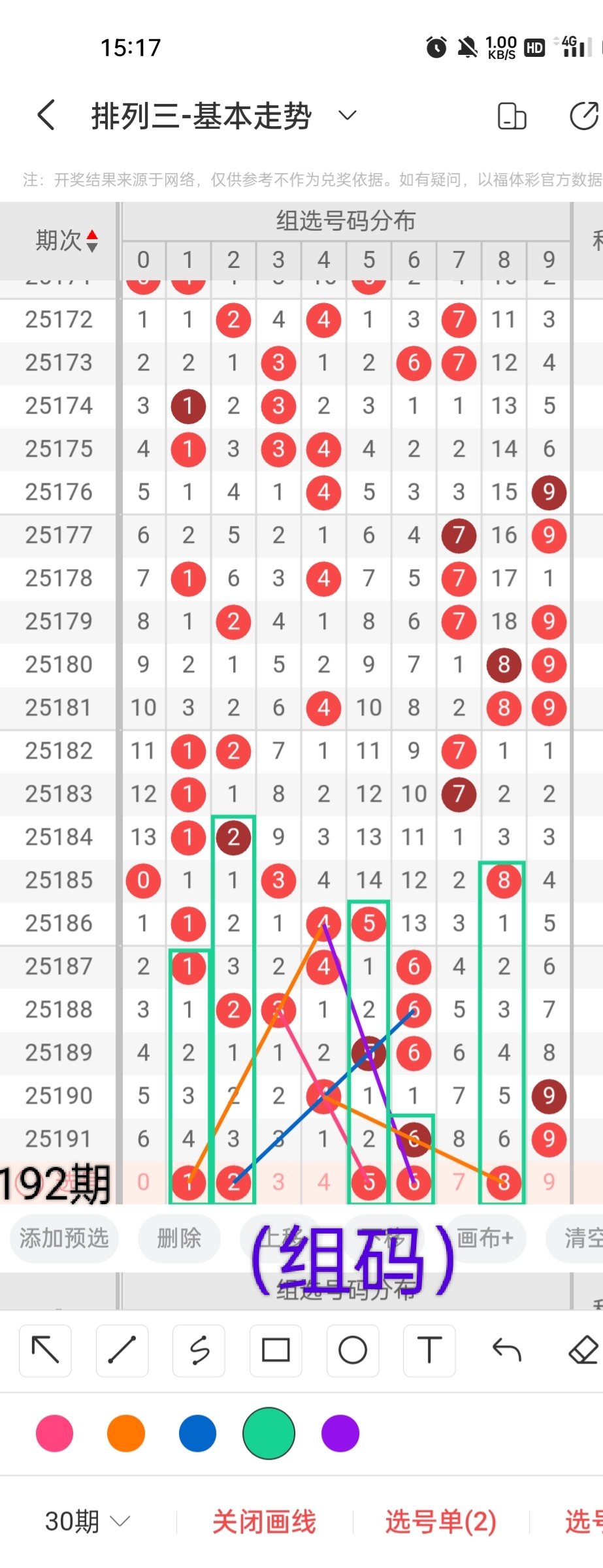Go back using the top-left arrow
The image size is (603, 1568).
[46, 116]
